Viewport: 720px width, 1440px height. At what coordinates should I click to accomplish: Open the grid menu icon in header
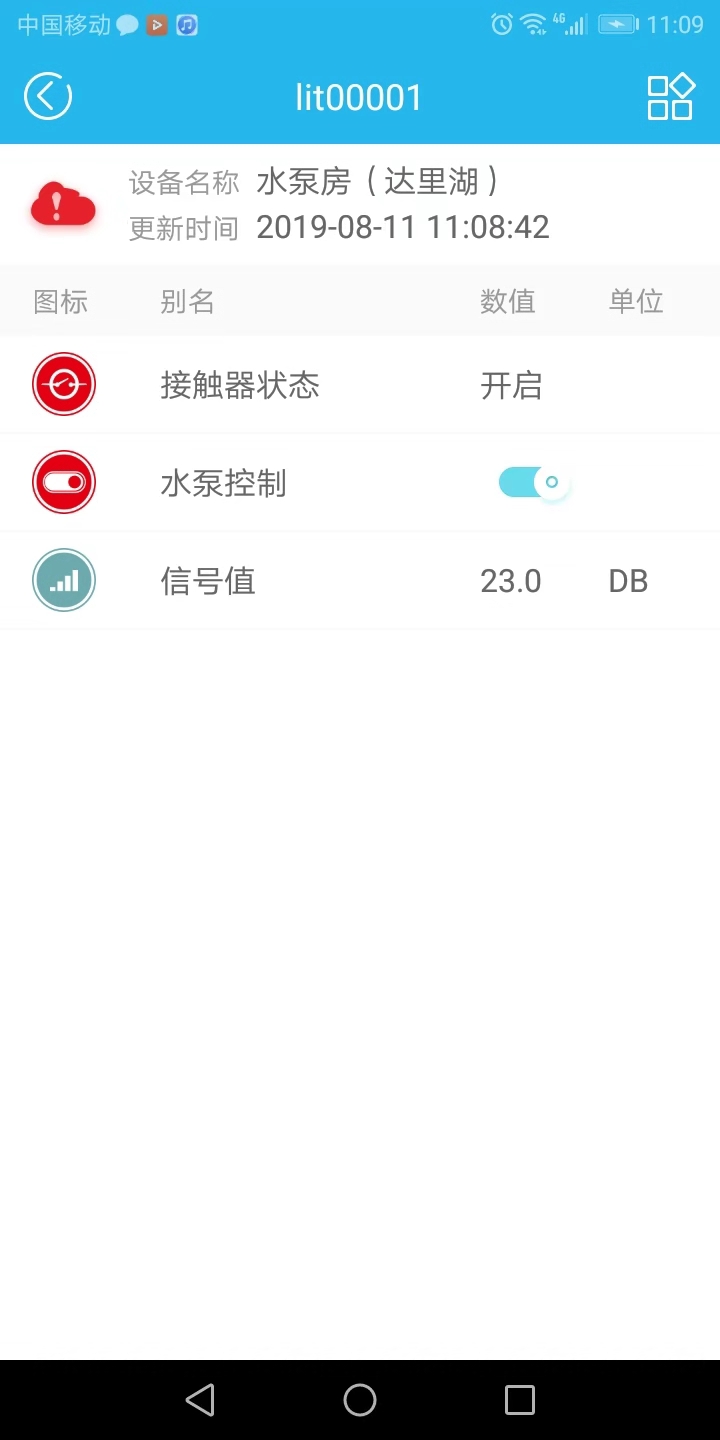pyautogui.click(x=670, y=97)
